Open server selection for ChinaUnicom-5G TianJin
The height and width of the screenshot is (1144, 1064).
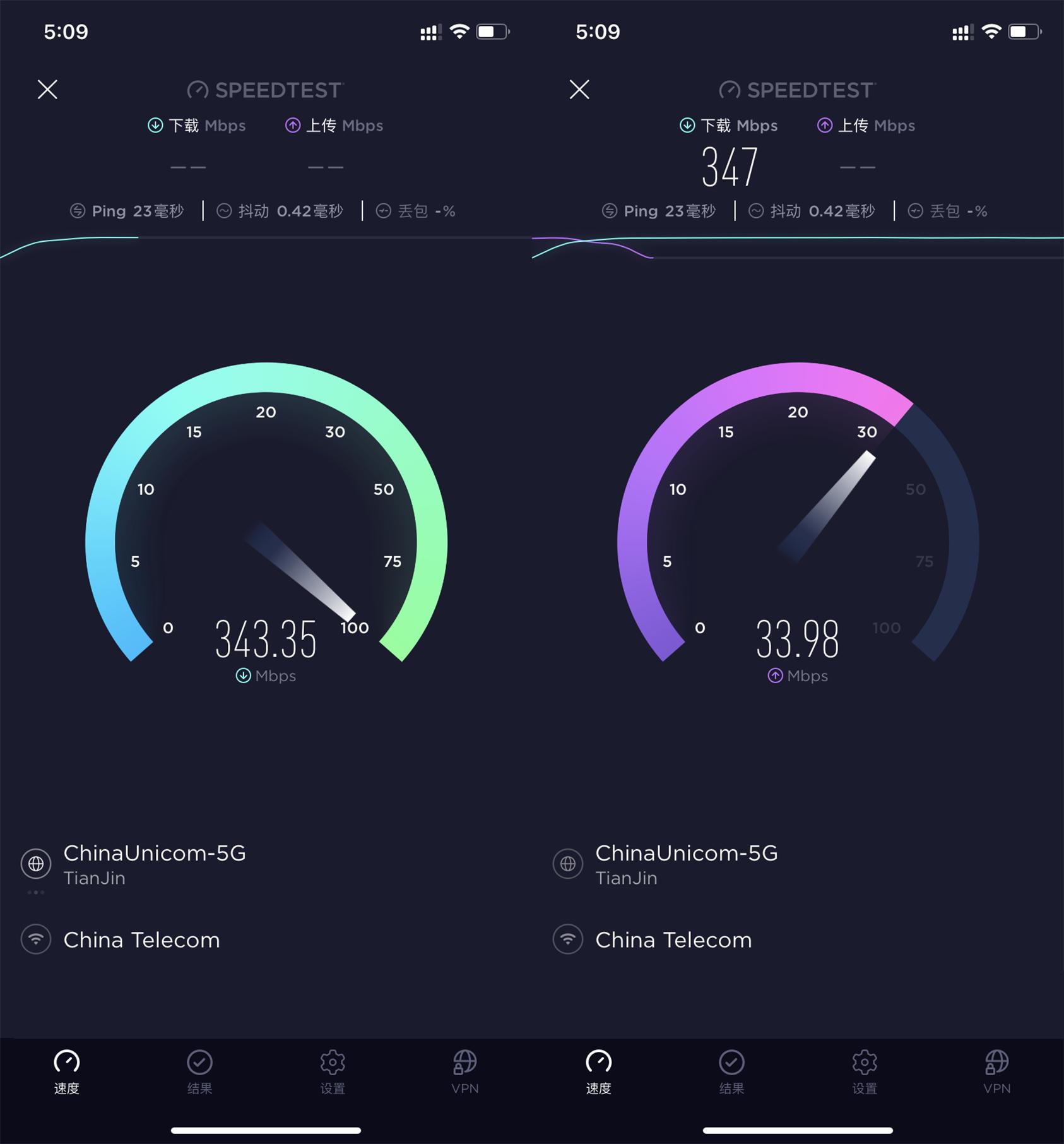pos(155,865)
